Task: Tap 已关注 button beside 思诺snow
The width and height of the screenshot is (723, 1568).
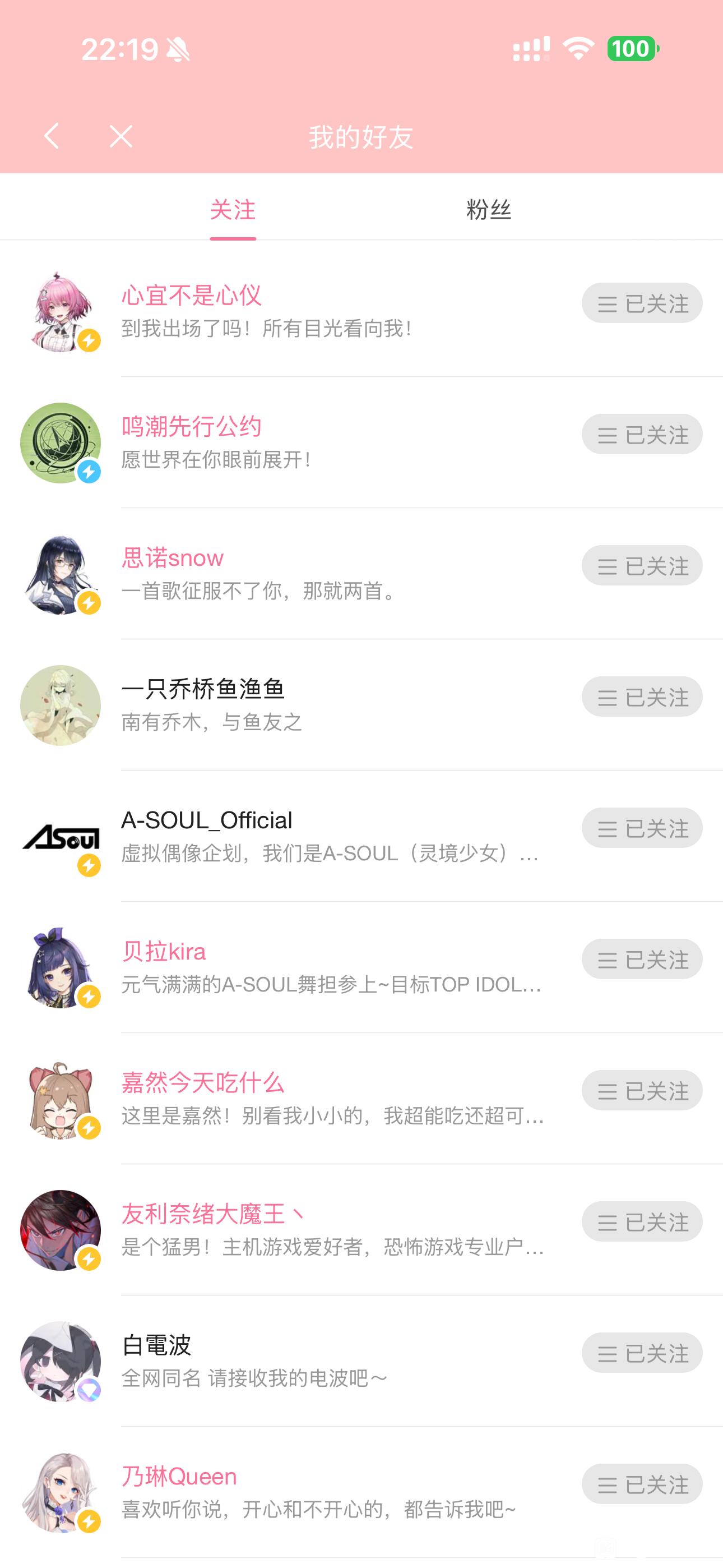Action: [x=641, y=565]
